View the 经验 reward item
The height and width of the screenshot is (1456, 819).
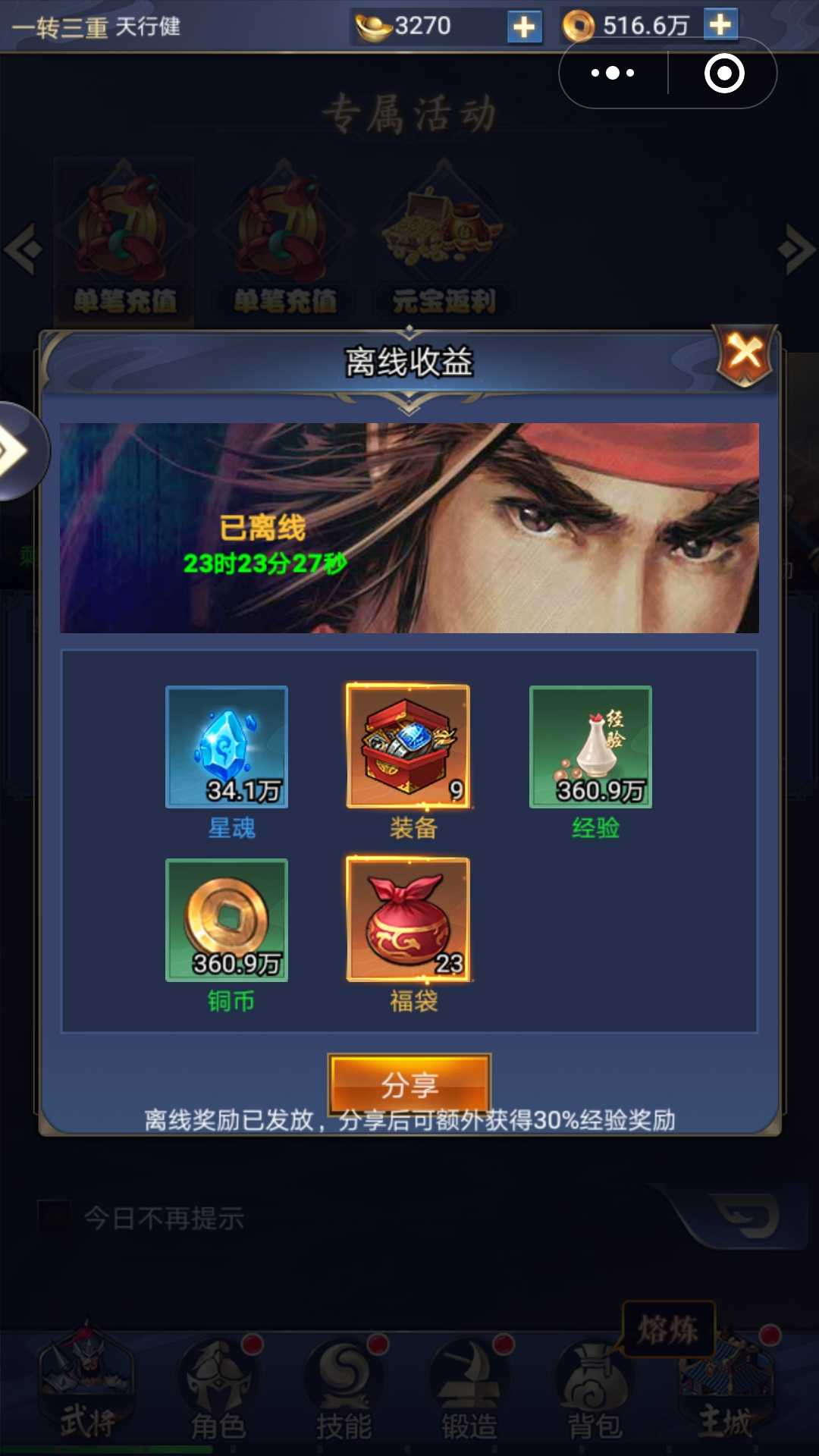(591, 747)
